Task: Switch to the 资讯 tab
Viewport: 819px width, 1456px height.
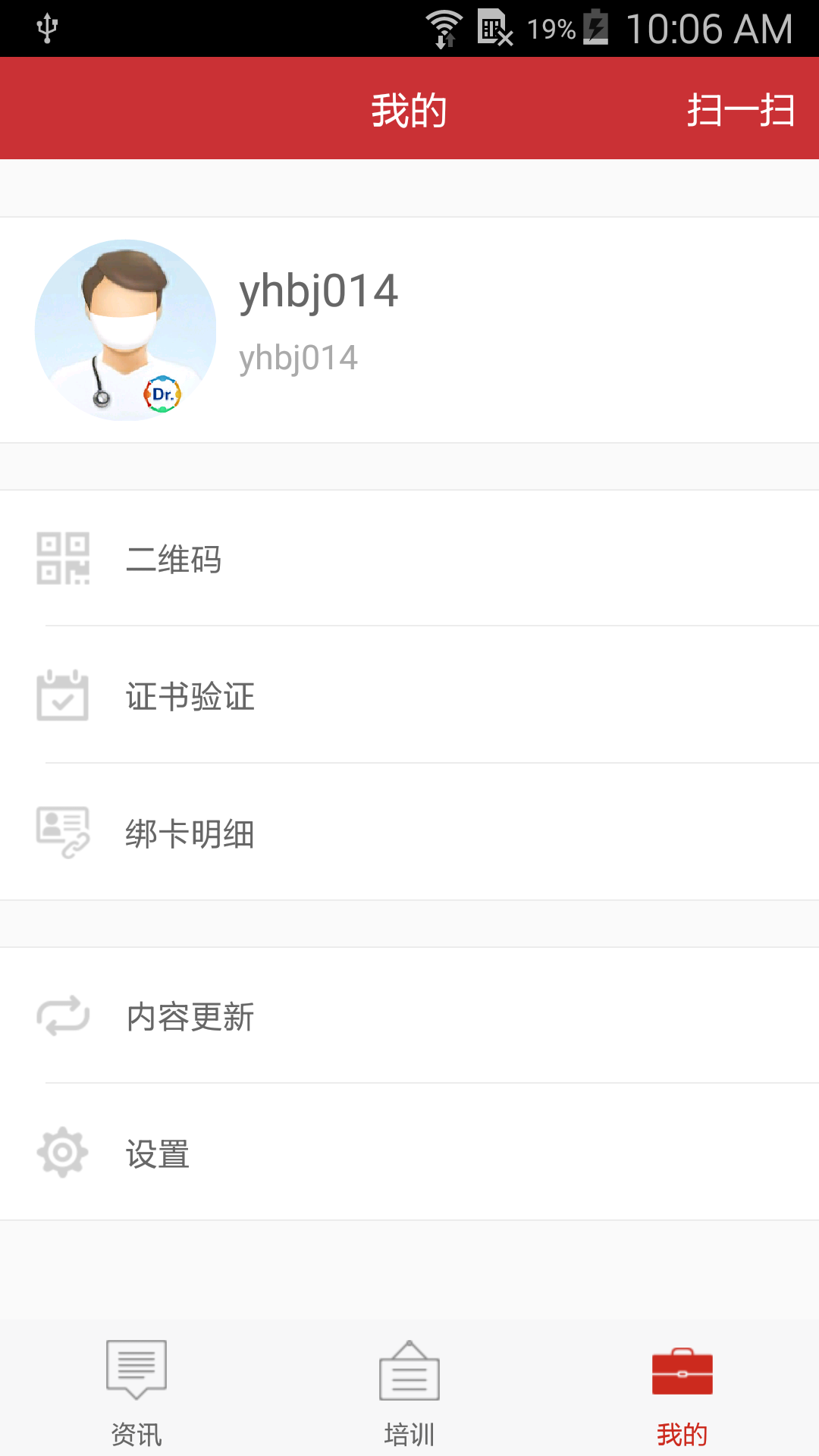Action: [x=136, y=1395]
